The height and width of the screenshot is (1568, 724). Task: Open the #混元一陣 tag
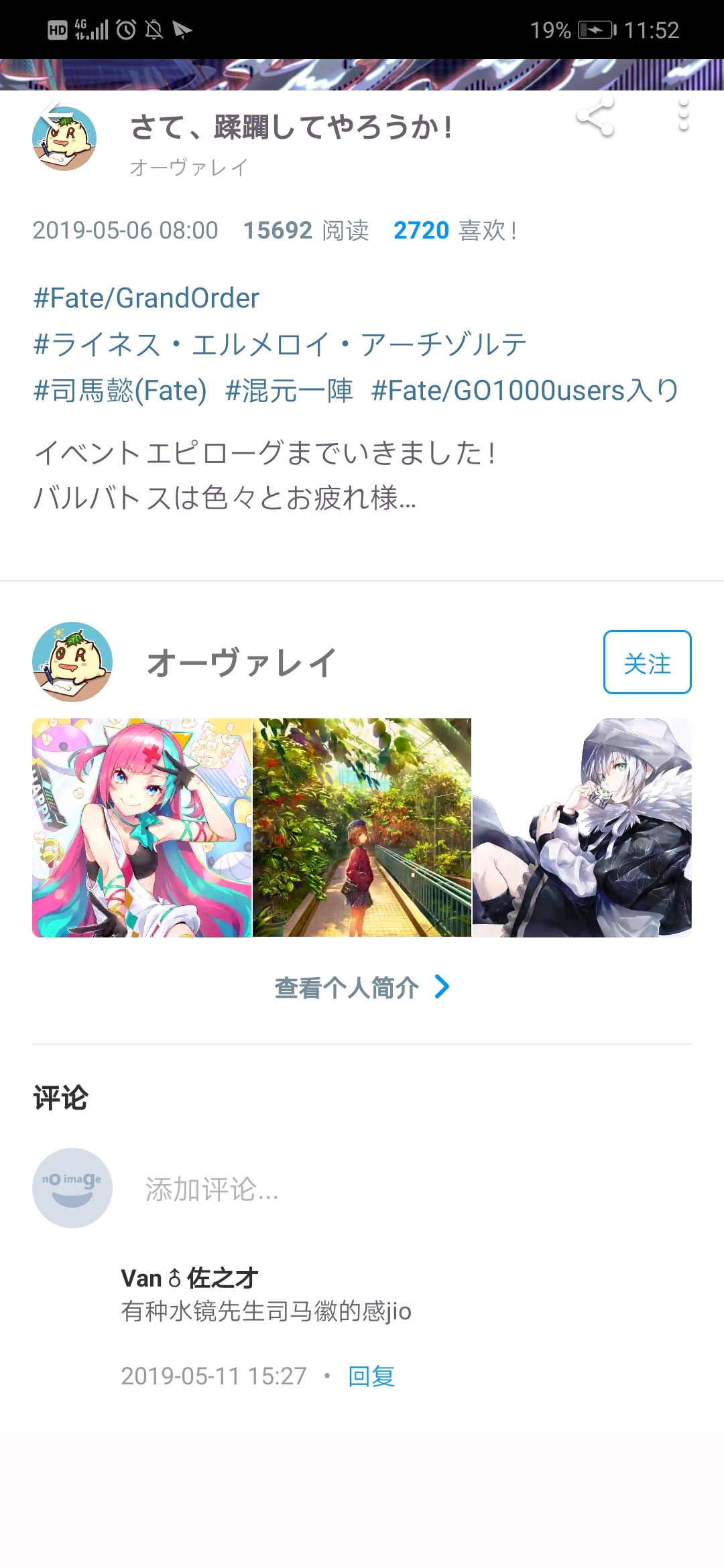pos(289,390)
